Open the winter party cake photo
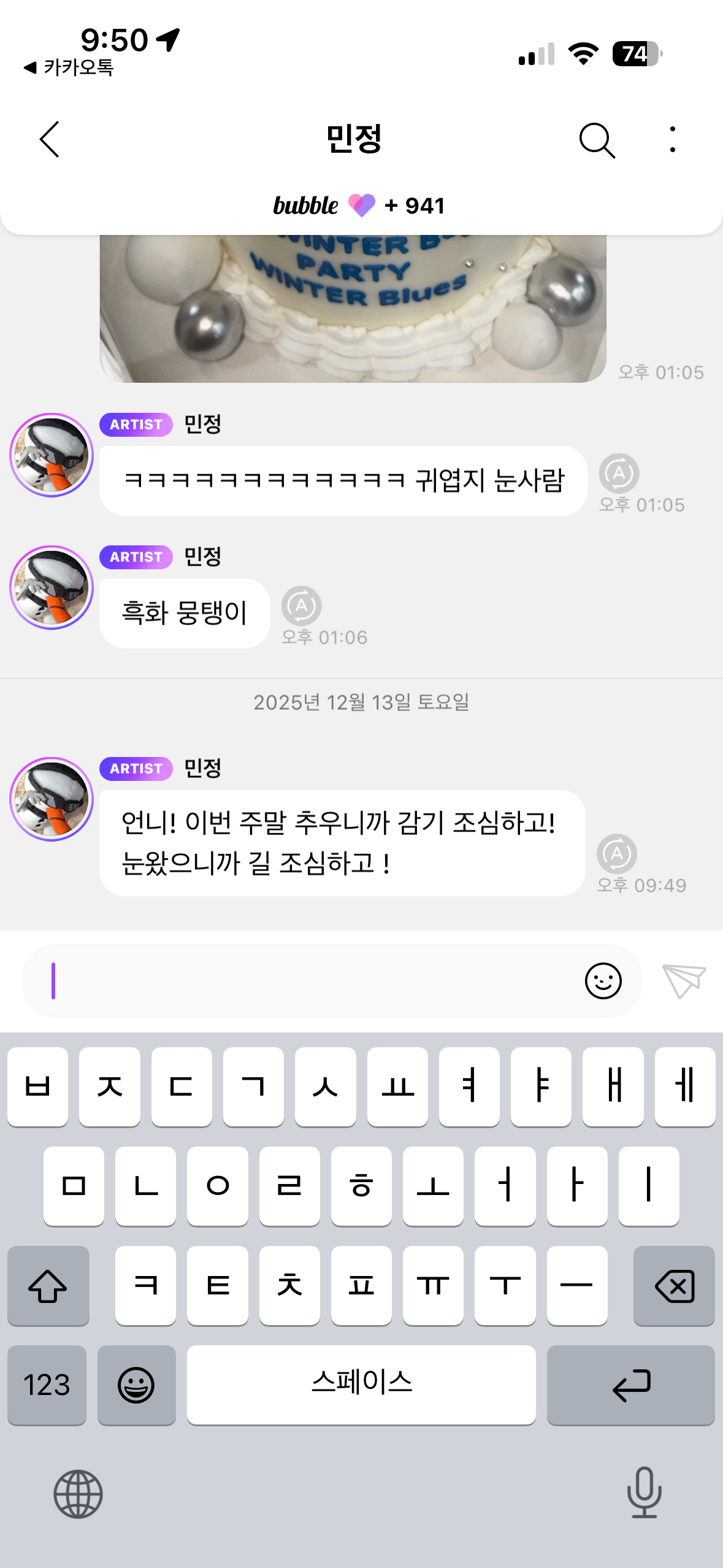The image size is (723, 1568). (353, 309)
